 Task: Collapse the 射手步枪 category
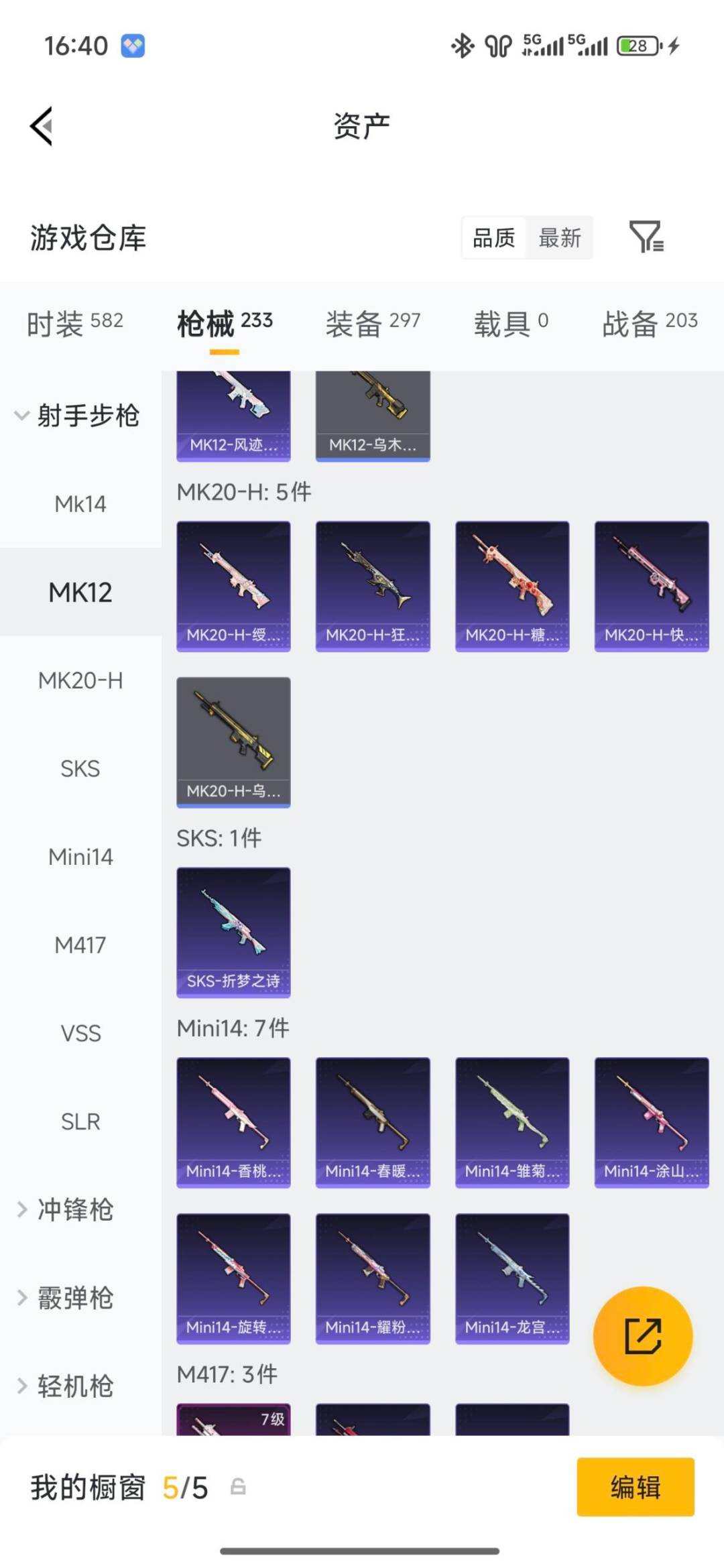(x=77, y=416)
